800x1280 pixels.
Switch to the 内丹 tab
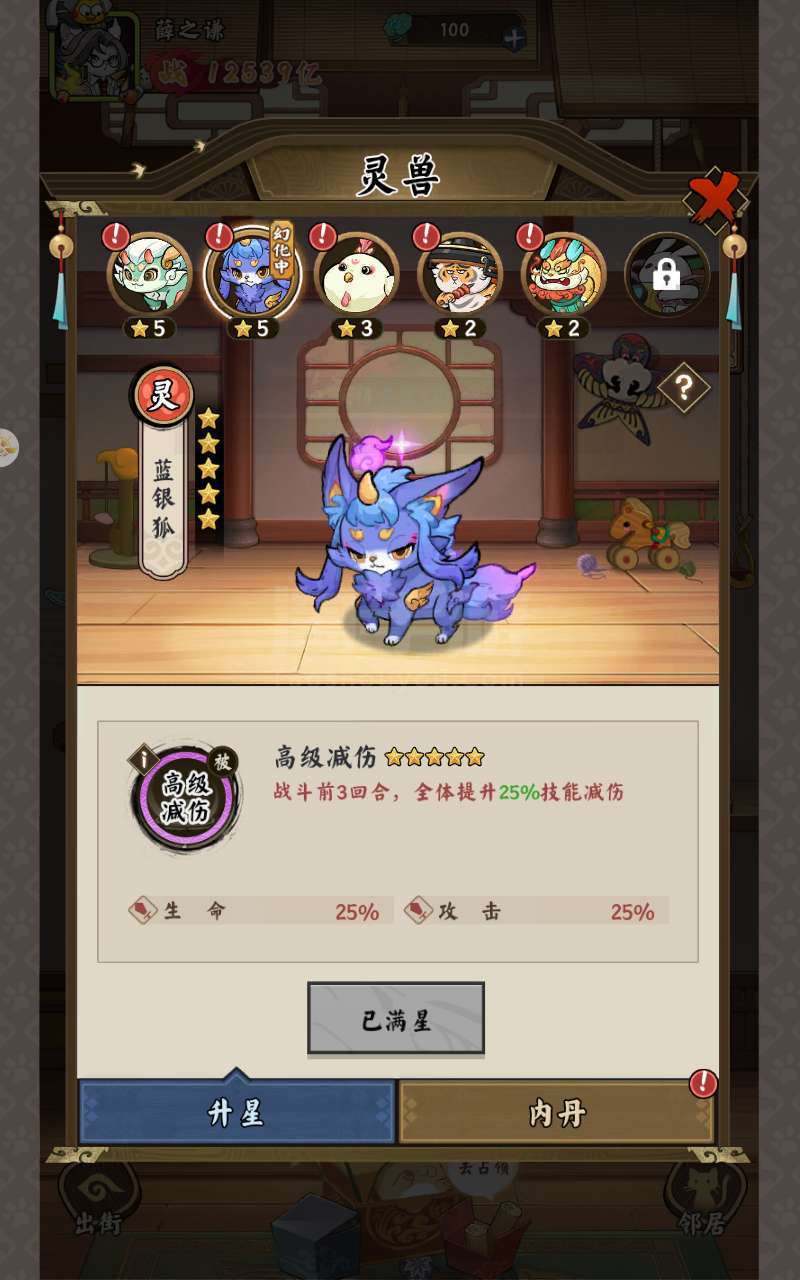click(x=557, y=1112)
